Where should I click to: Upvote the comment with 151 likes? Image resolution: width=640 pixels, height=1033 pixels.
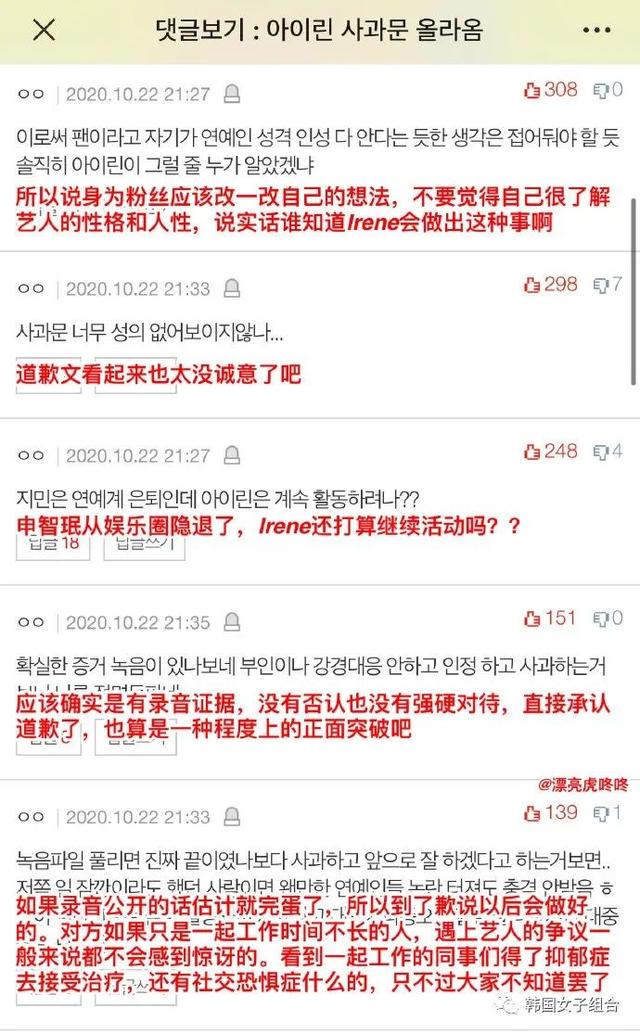pyautogui.click(x=532, y=619)
